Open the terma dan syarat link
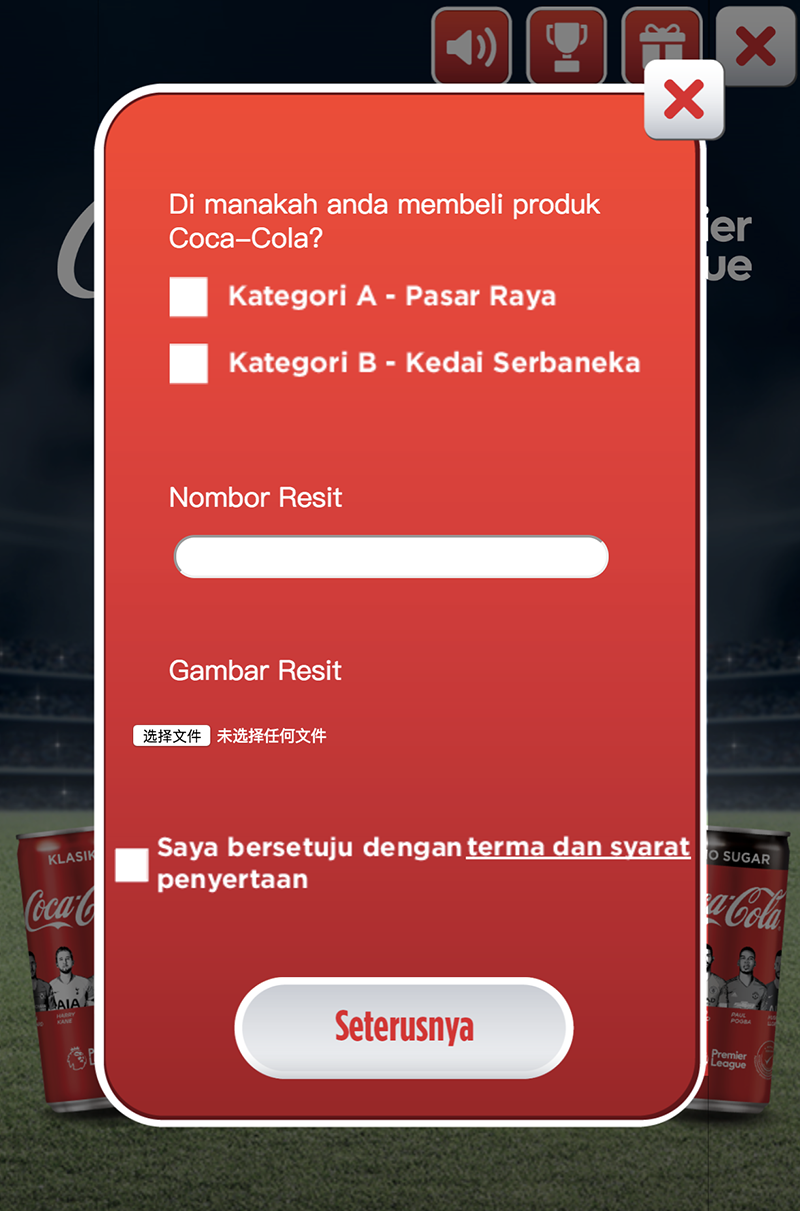The height and width of the screenshot is (1211, 800). pos(578,847)
